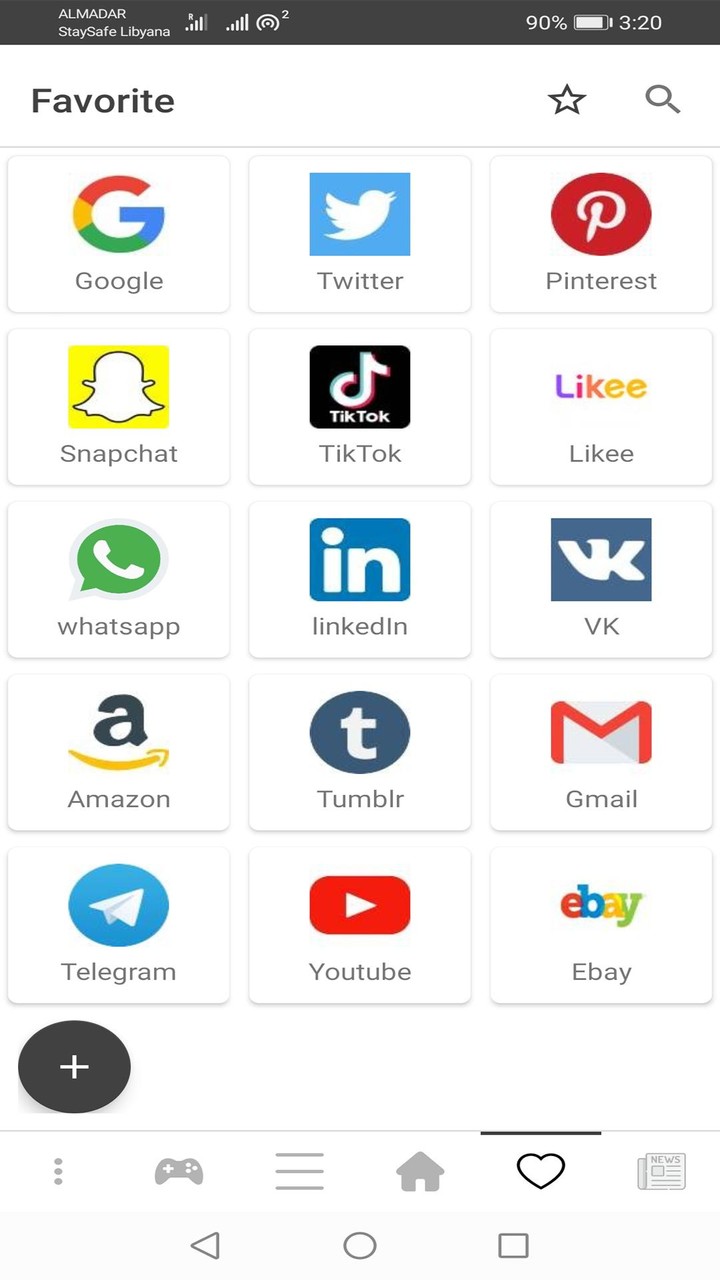Open the Tumblr shortcut
The height and width of the screenshot is (1280, 720).
[x=359, y=751]
